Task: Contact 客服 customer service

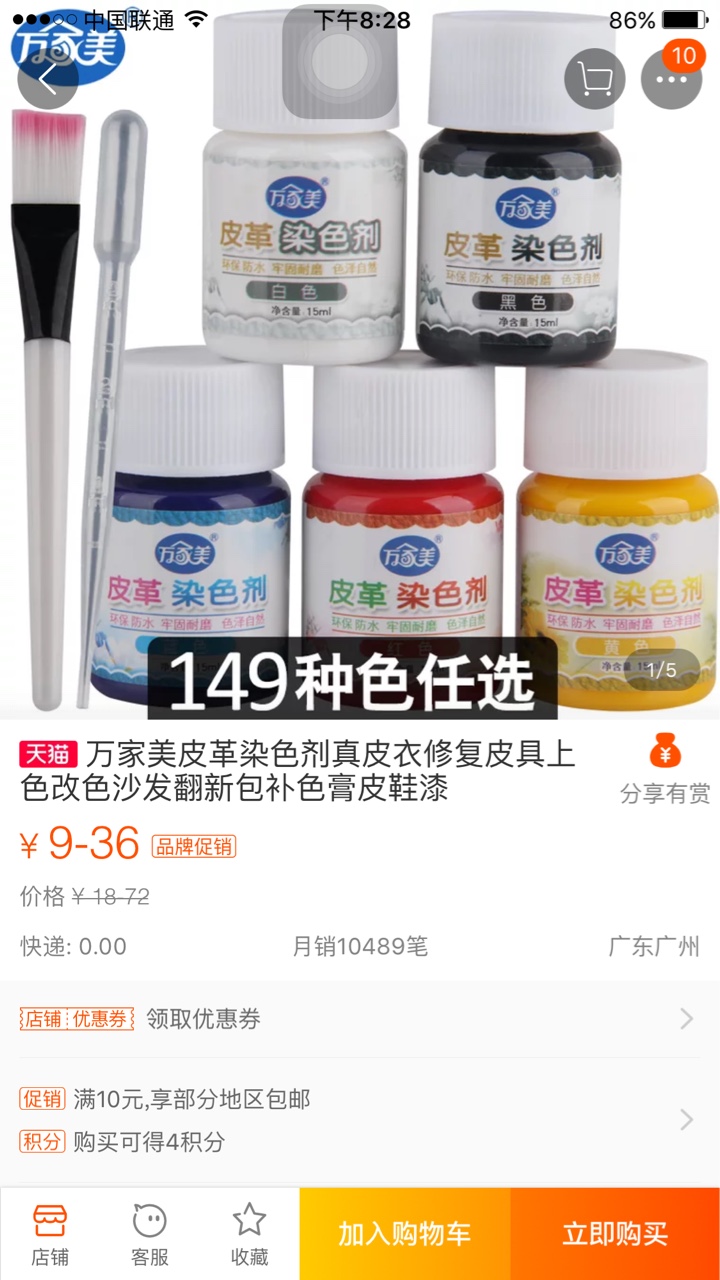Action: [150, 1234]
